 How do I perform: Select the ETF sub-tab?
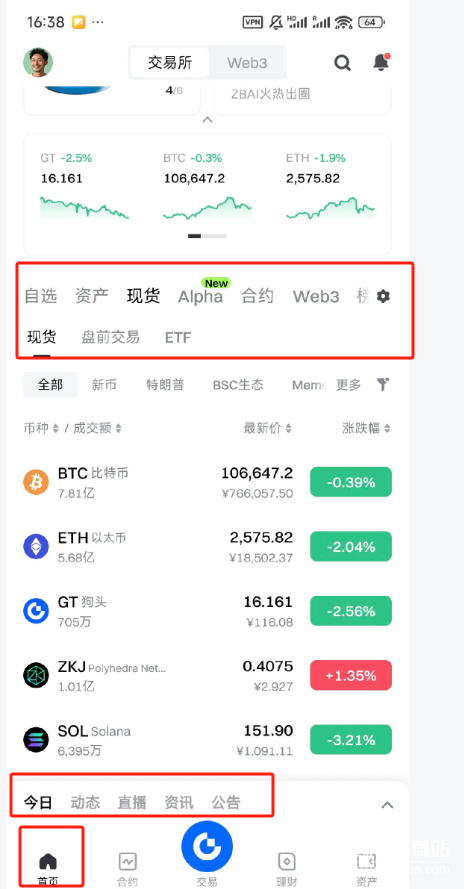pos(178,338)
